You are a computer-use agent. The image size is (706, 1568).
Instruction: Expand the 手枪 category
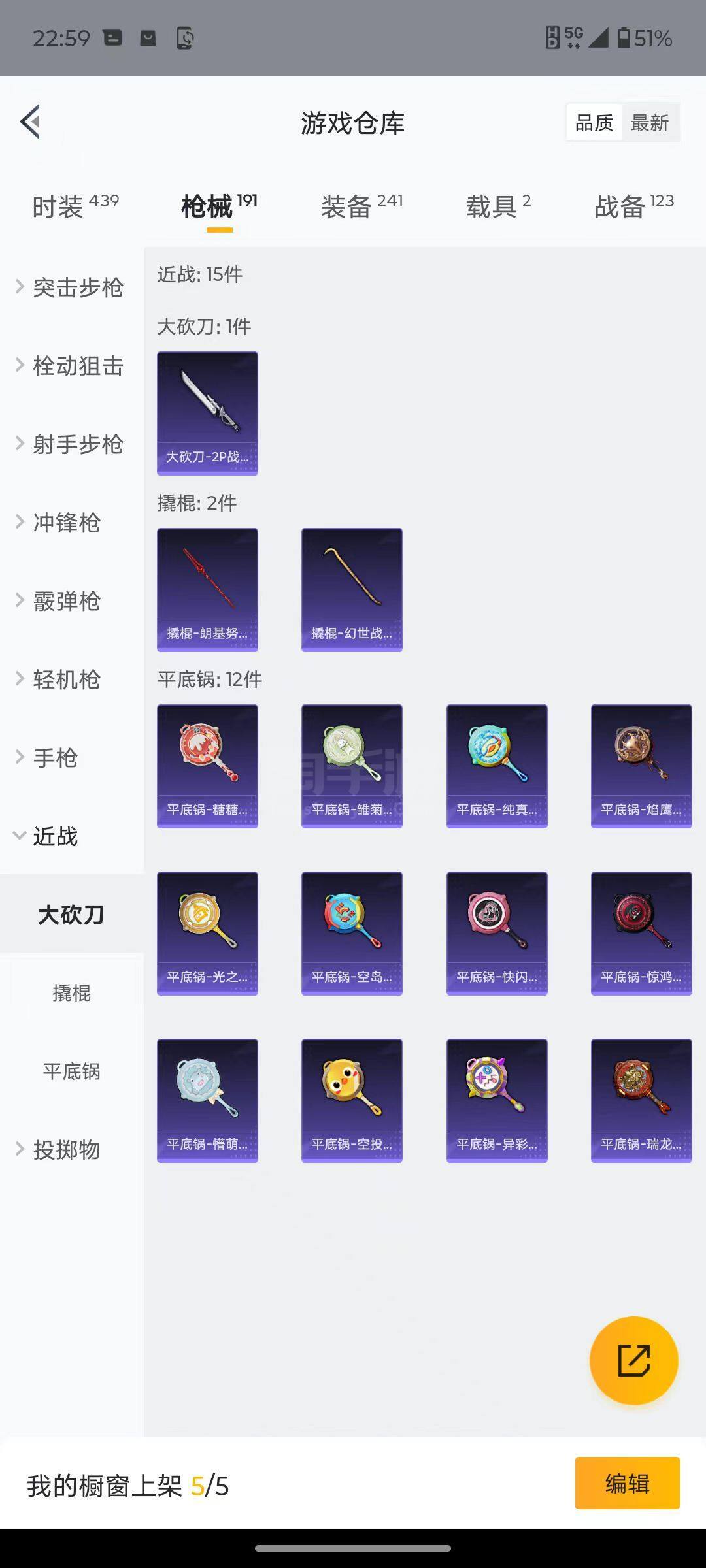[x=56, y=758]
